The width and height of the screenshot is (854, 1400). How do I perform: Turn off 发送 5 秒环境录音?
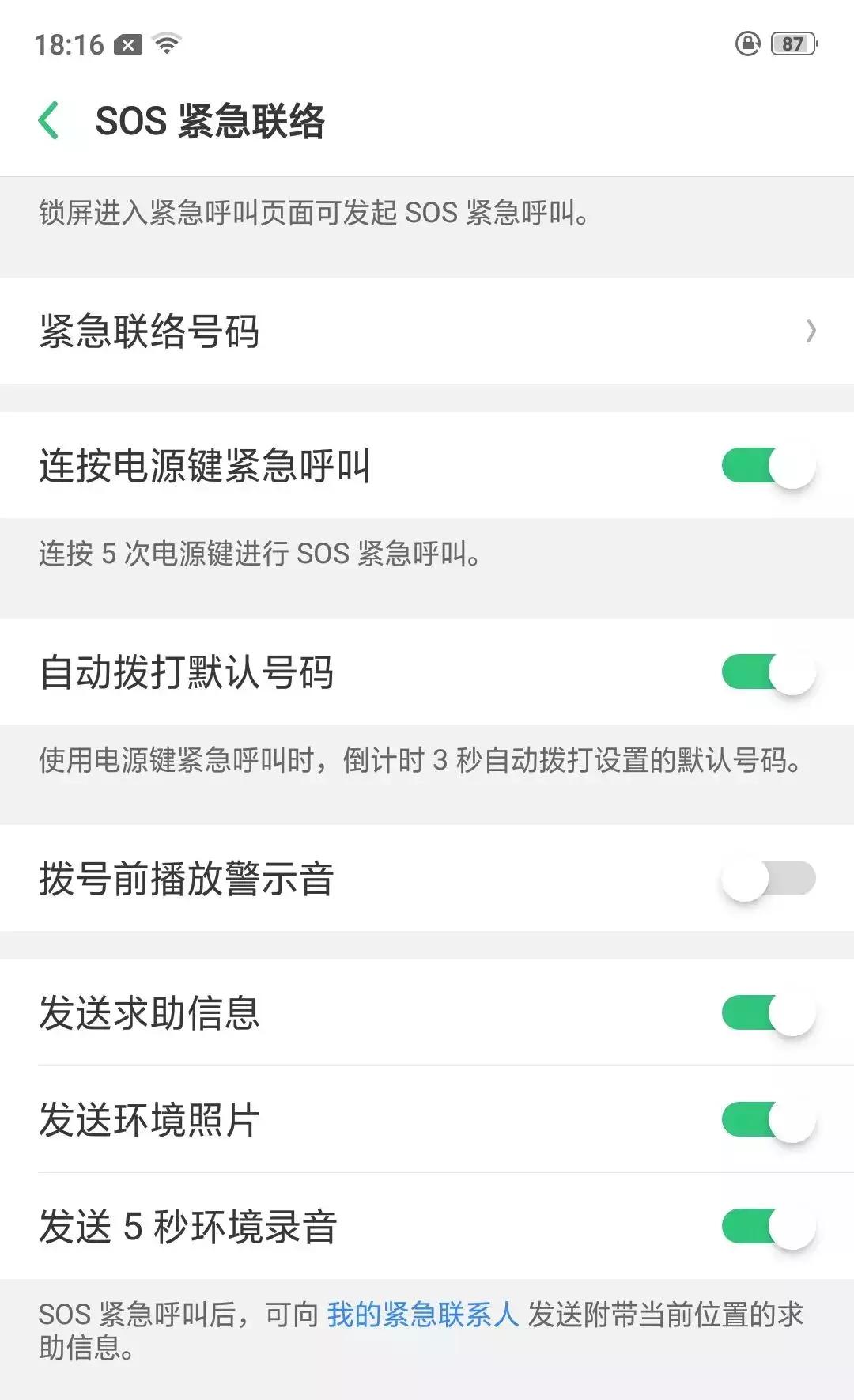[767, 1228]
